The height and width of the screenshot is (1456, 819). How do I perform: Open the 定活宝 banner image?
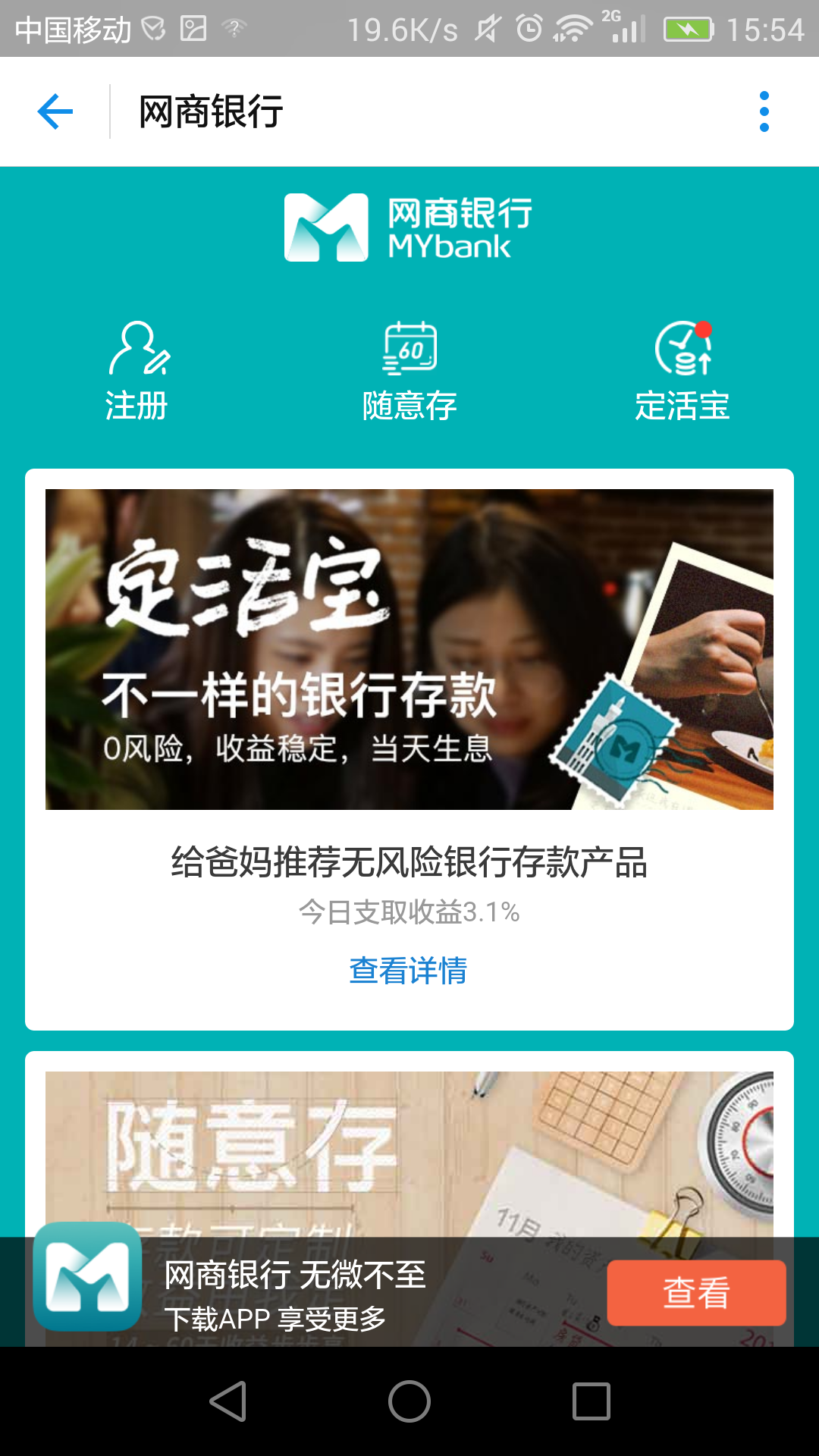coord(409,649)
